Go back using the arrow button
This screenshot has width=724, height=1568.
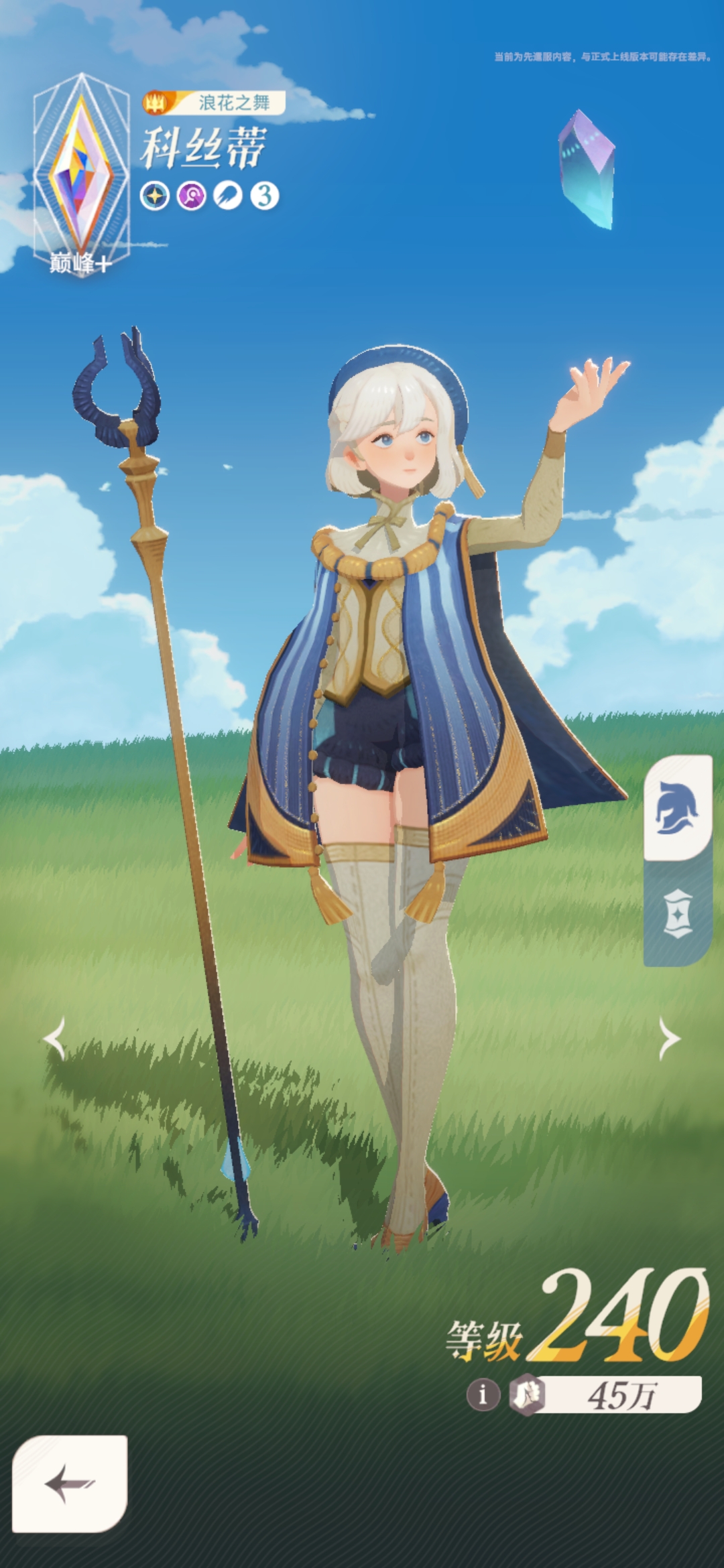(x=70, y=1484)
